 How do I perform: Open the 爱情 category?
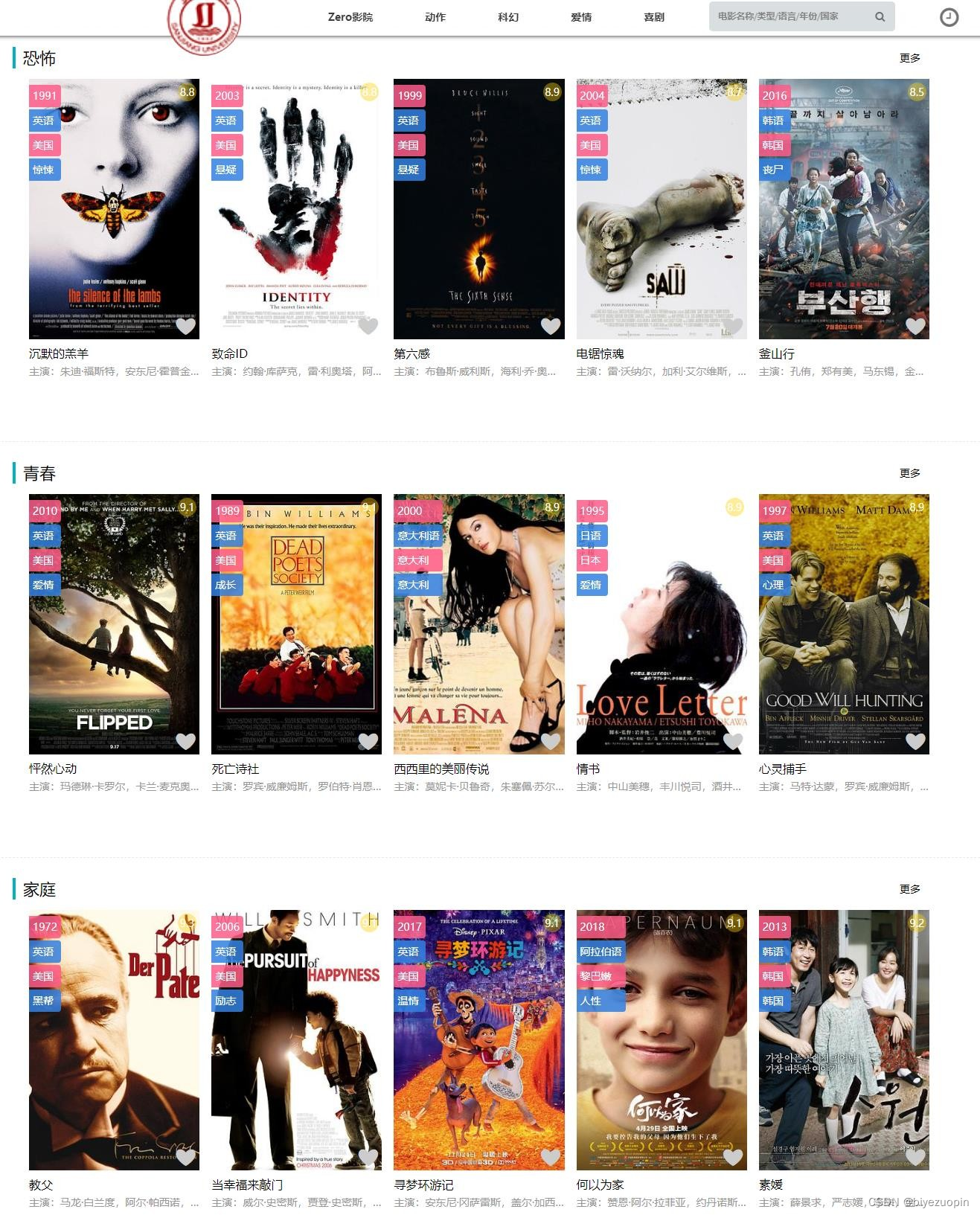pyautogui.click(x=581, y=16)
